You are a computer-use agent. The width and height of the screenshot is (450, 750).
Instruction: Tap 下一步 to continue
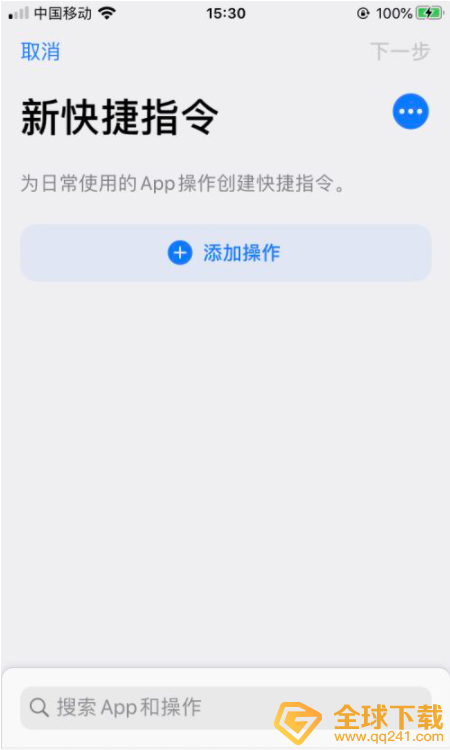[x=400, y=51]
